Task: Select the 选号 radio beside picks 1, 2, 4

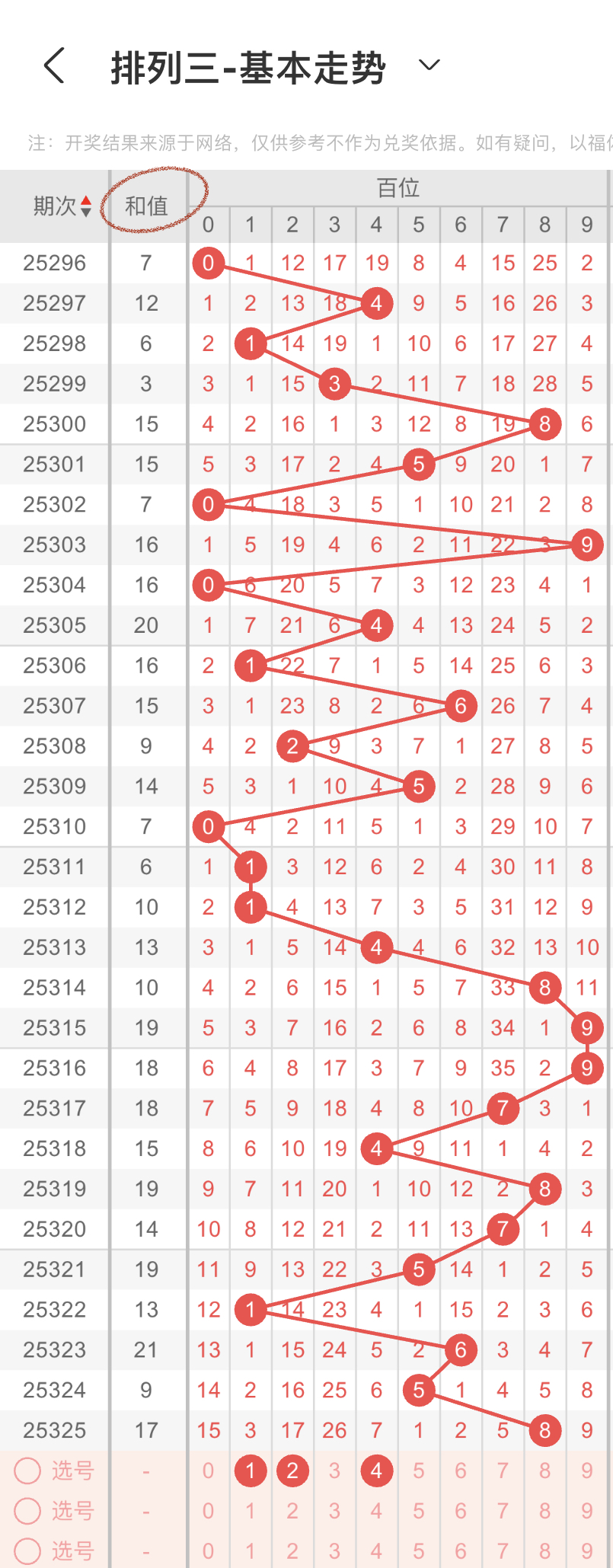Action: pos(27,1471)
